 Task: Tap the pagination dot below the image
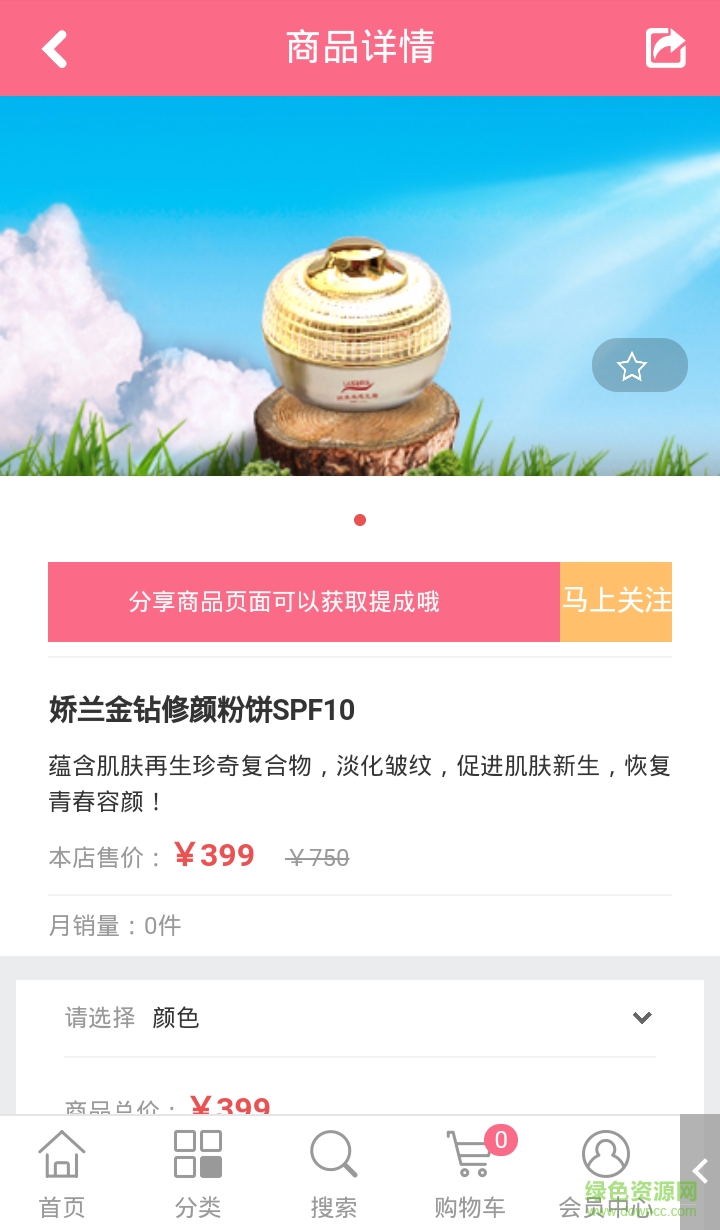click(x=360, y=520)
